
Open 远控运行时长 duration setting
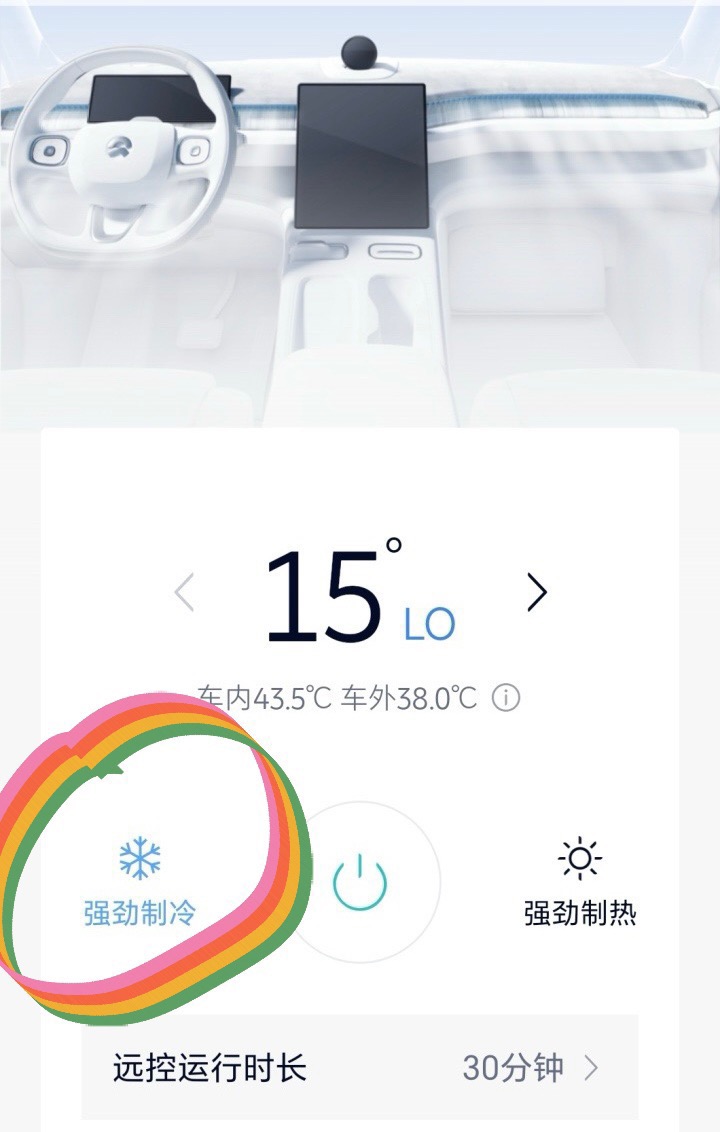coord(359,1068)
